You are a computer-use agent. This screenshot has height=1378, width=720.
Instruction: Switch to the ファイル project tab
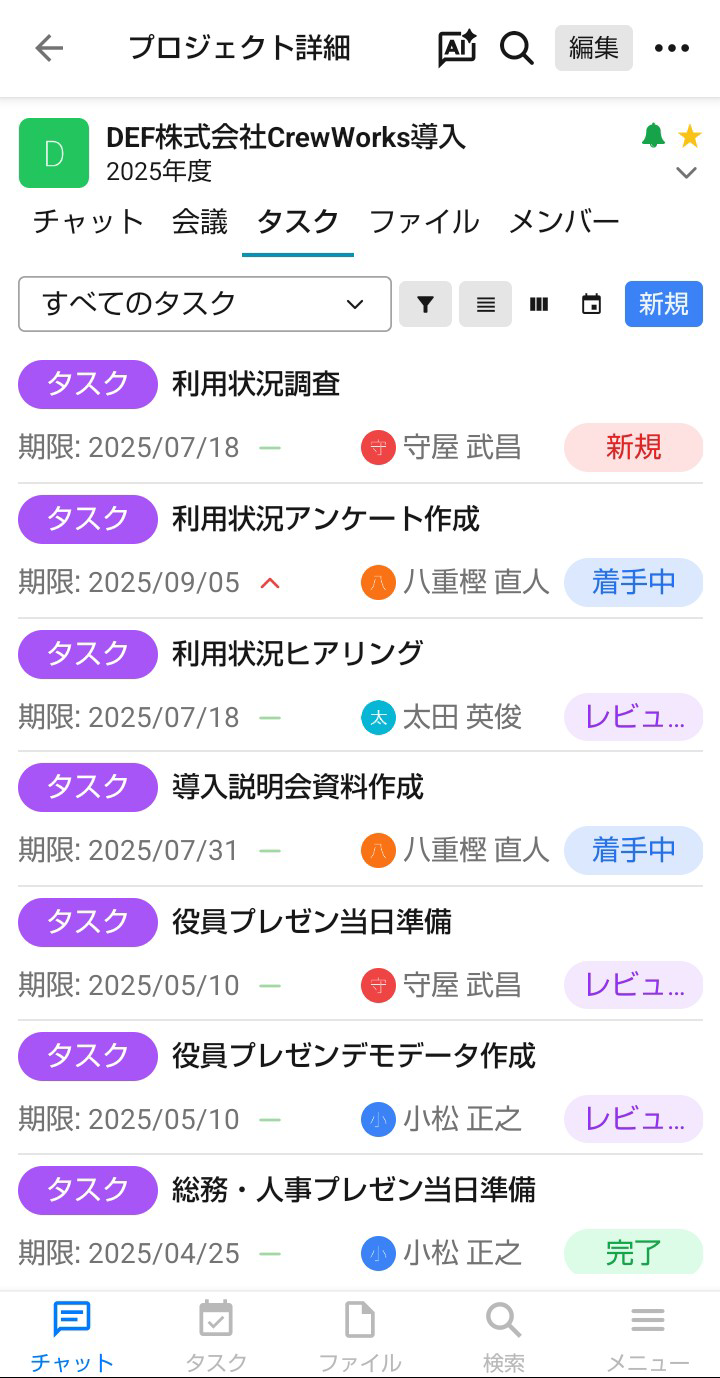[424, 222]
